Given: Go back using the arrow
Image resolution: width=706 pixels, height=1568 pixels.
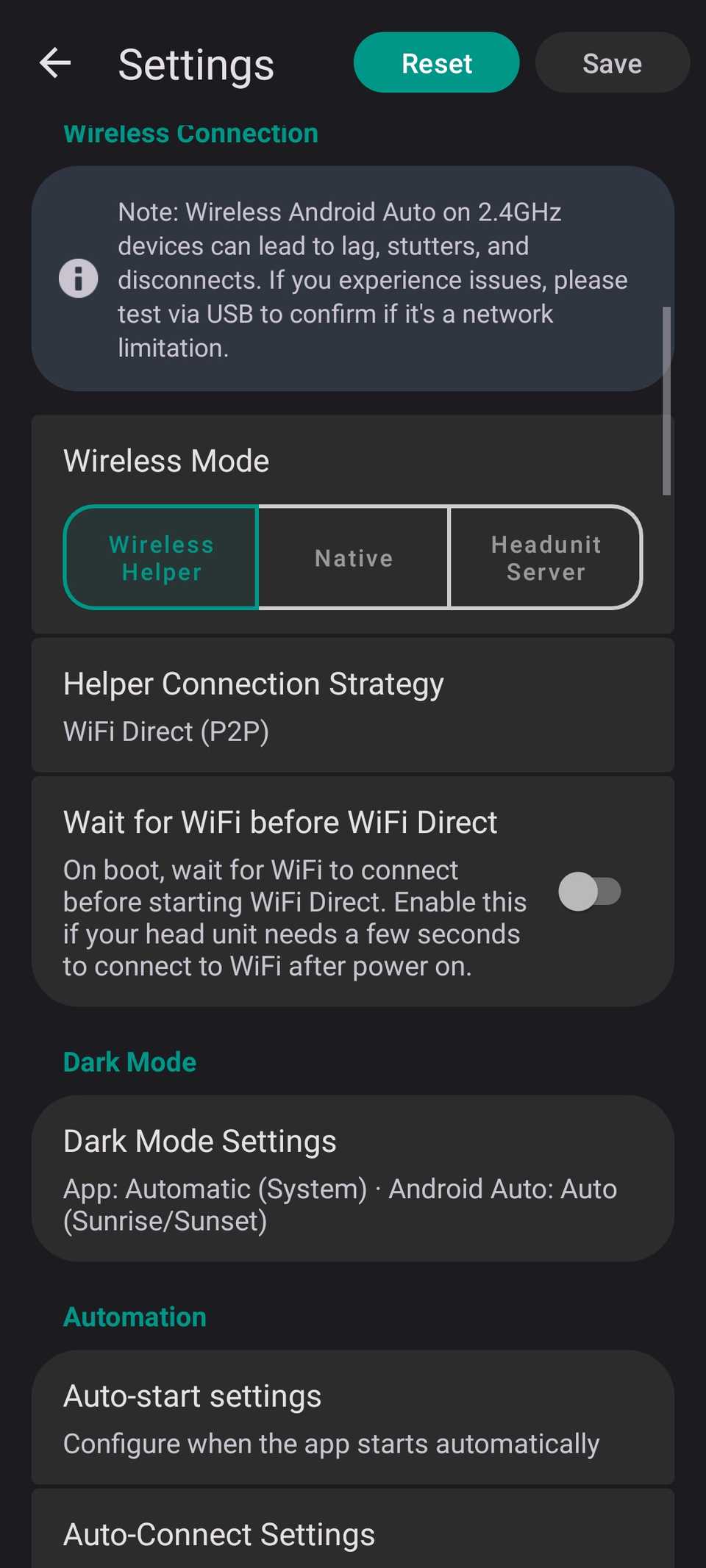Looking at the screenshot, I should [55, 63].
